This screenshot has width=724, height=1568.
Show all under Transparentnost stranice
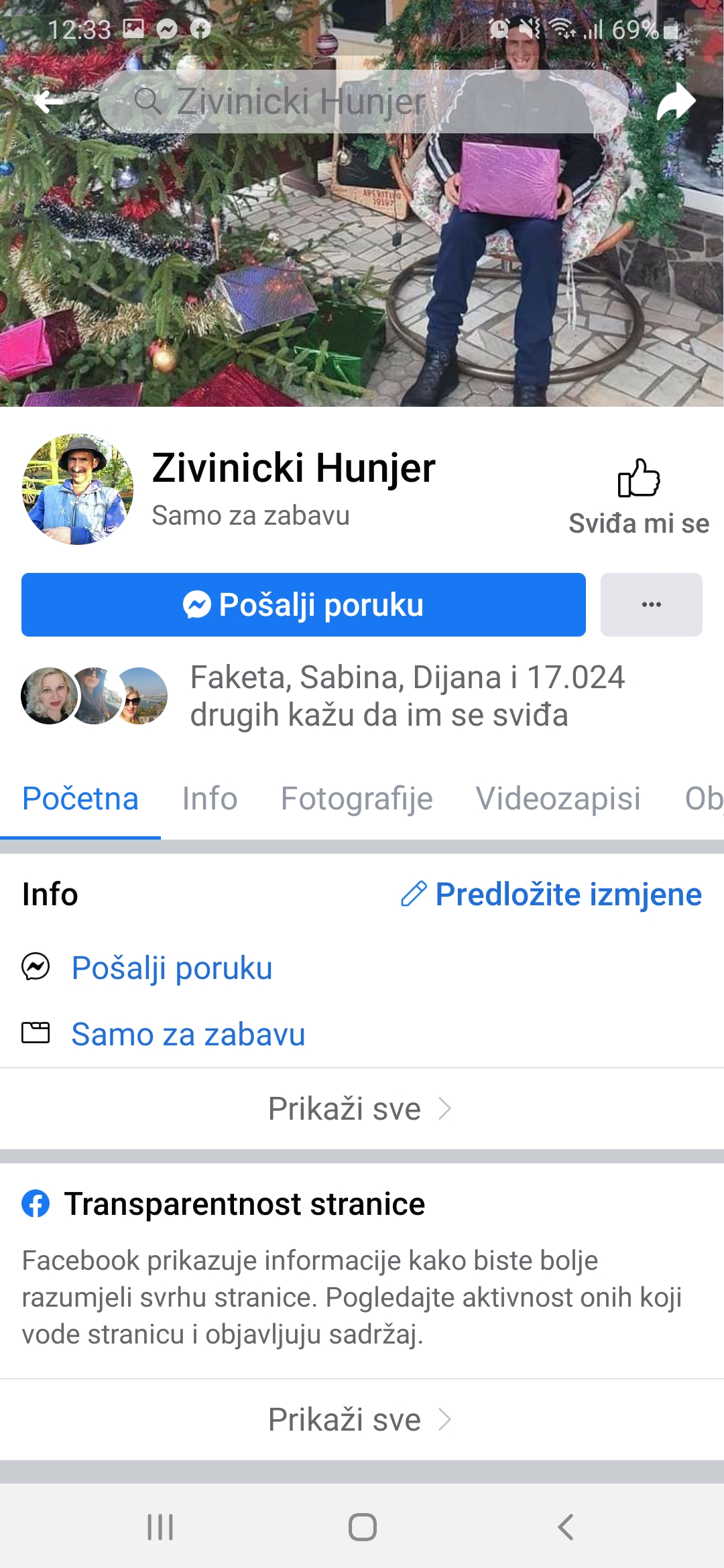(359, 1419)
